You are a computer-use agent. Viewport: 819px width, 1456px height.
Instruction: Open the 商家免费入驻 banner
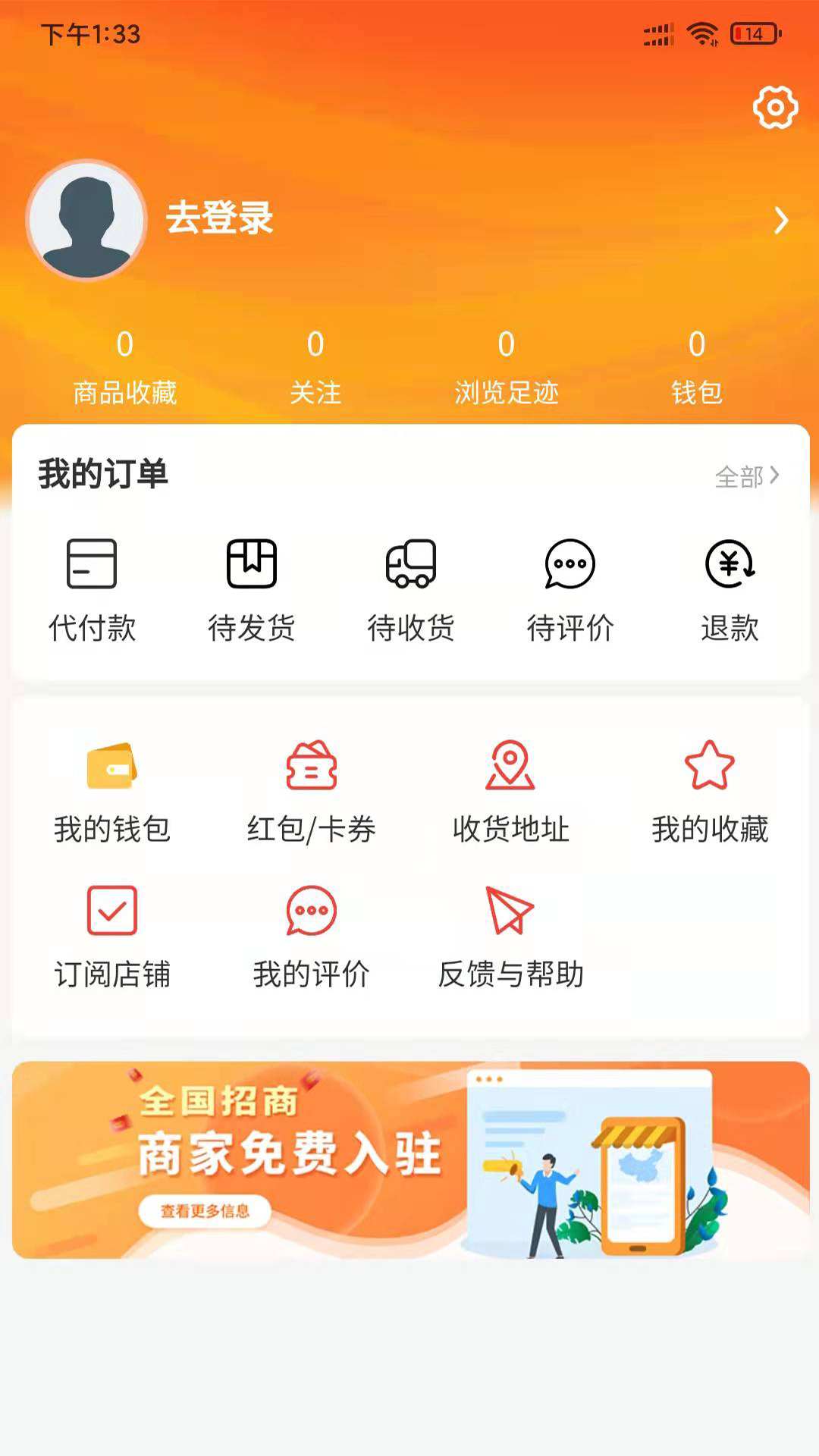point(410,1160)
